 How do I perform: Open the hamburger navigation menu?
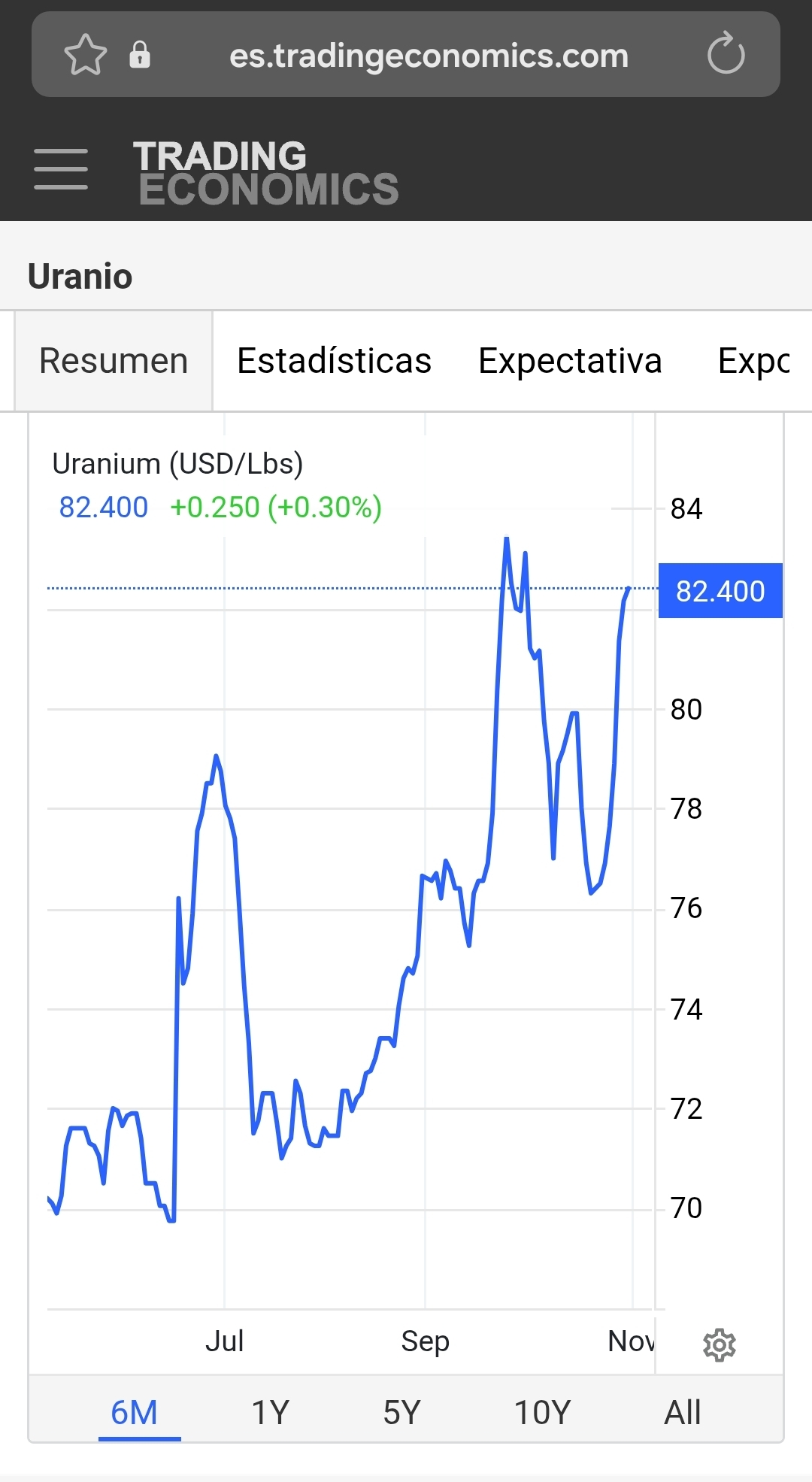coord(61,170)
